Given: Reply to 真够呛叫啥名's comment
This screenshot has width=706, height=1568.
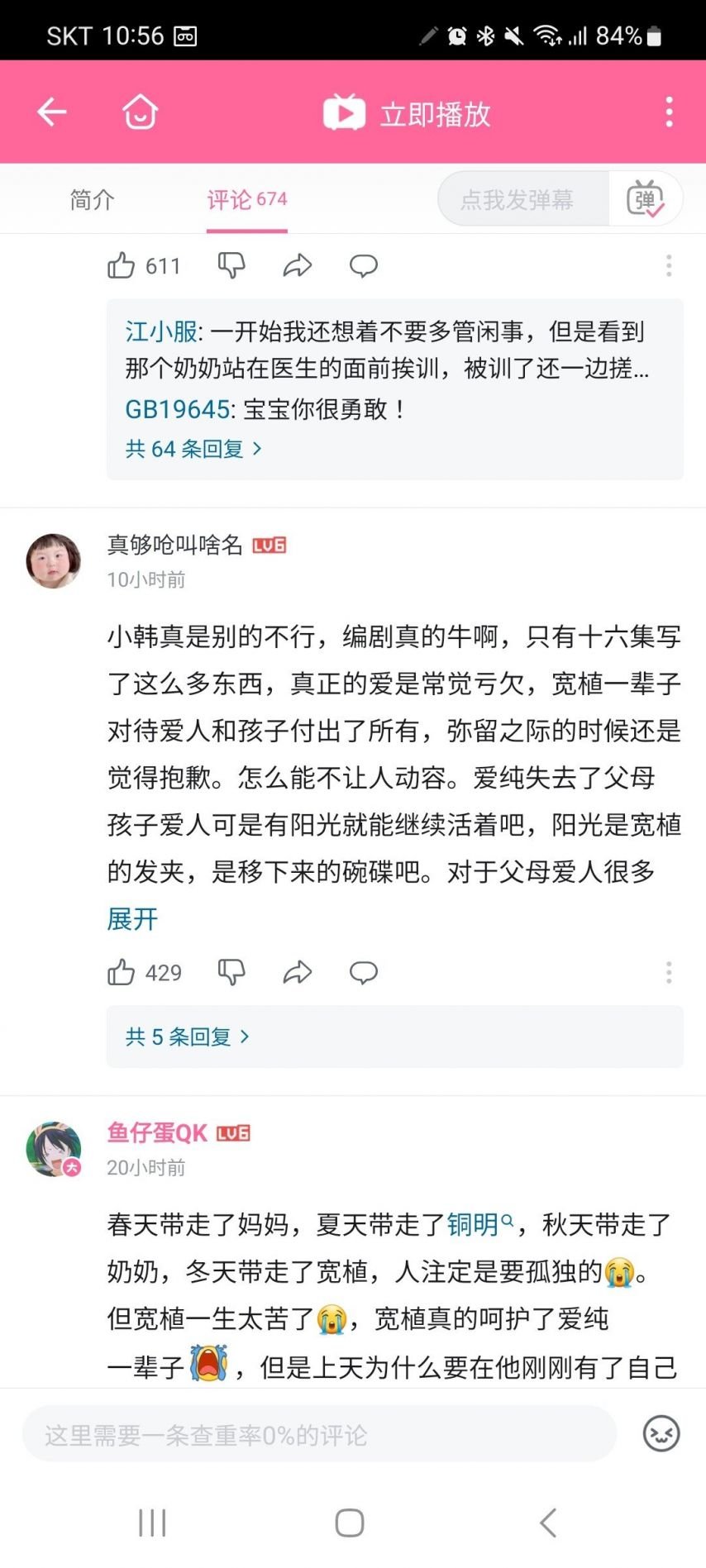Looking at the screenshot, I should pos(364,972).
